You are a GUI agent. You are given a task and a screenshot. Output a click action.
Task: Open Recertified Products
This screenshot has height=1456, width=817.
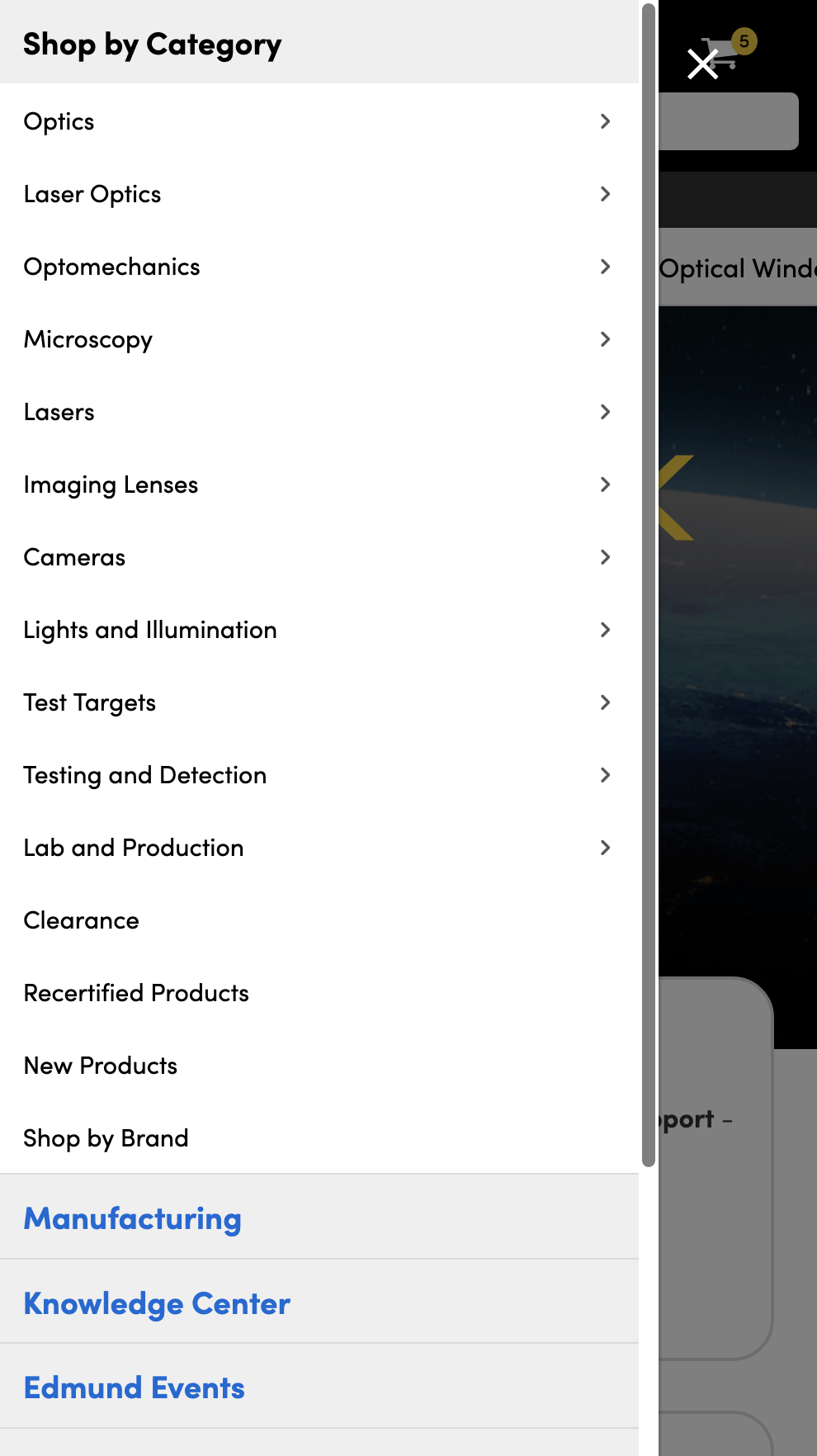(x=136, y=993)
